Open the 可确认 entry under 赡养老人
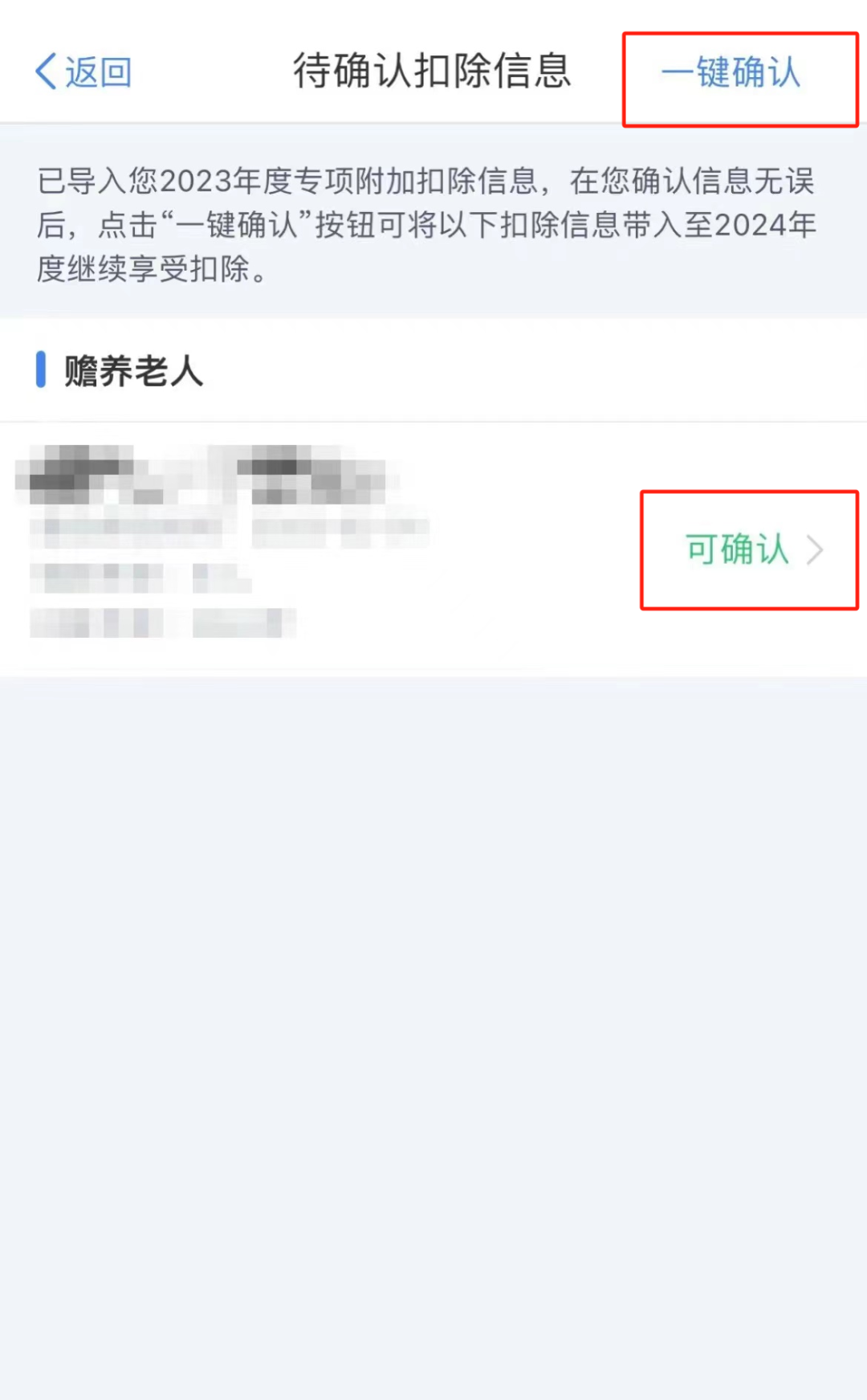 coord(751,550)
